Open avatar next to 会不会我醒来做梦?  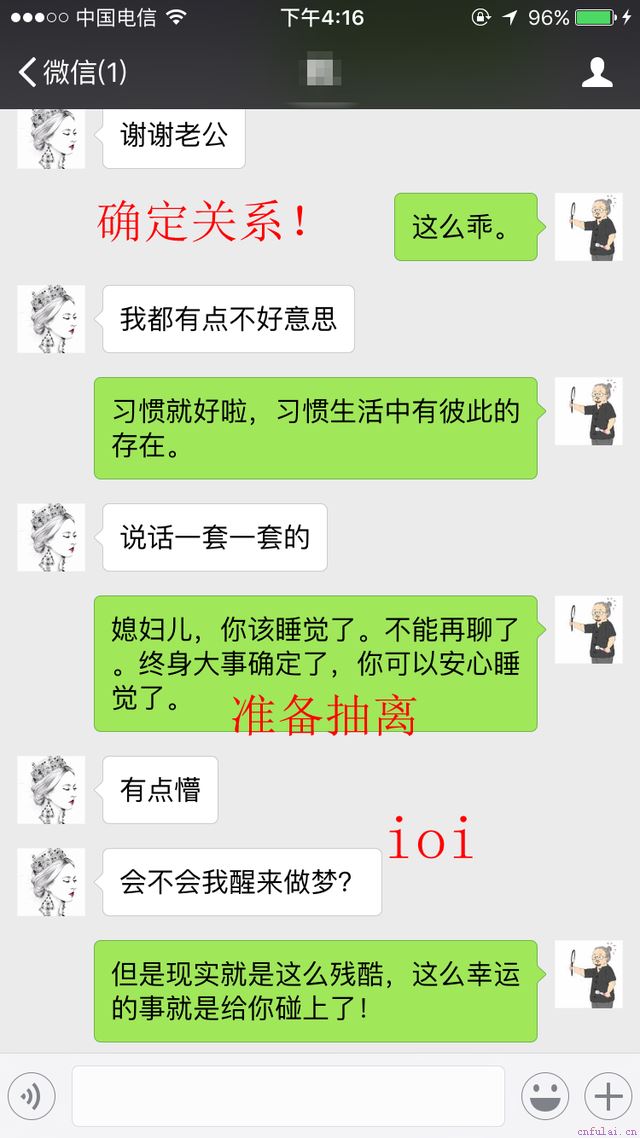click(51, 882)
